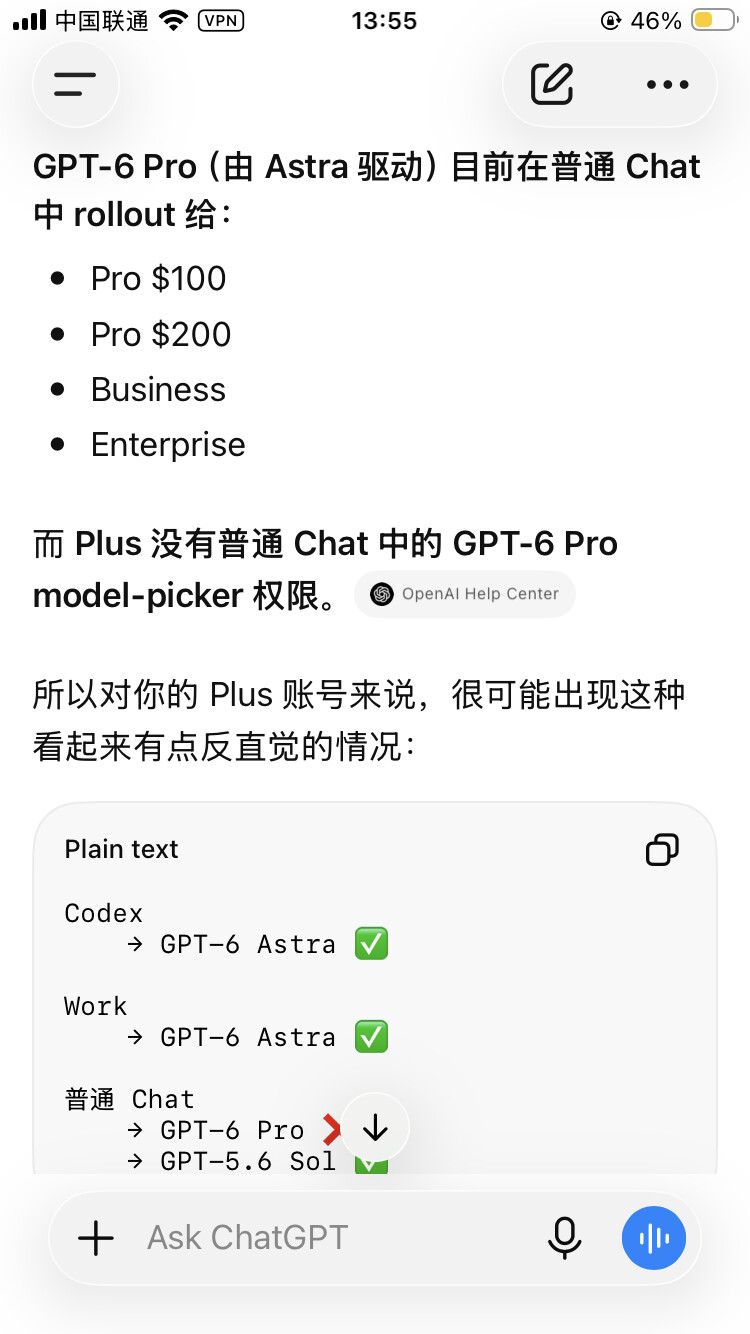Open the three-dot overflow menu
This screenshot has height=1334, width=750.
(668, 85)
